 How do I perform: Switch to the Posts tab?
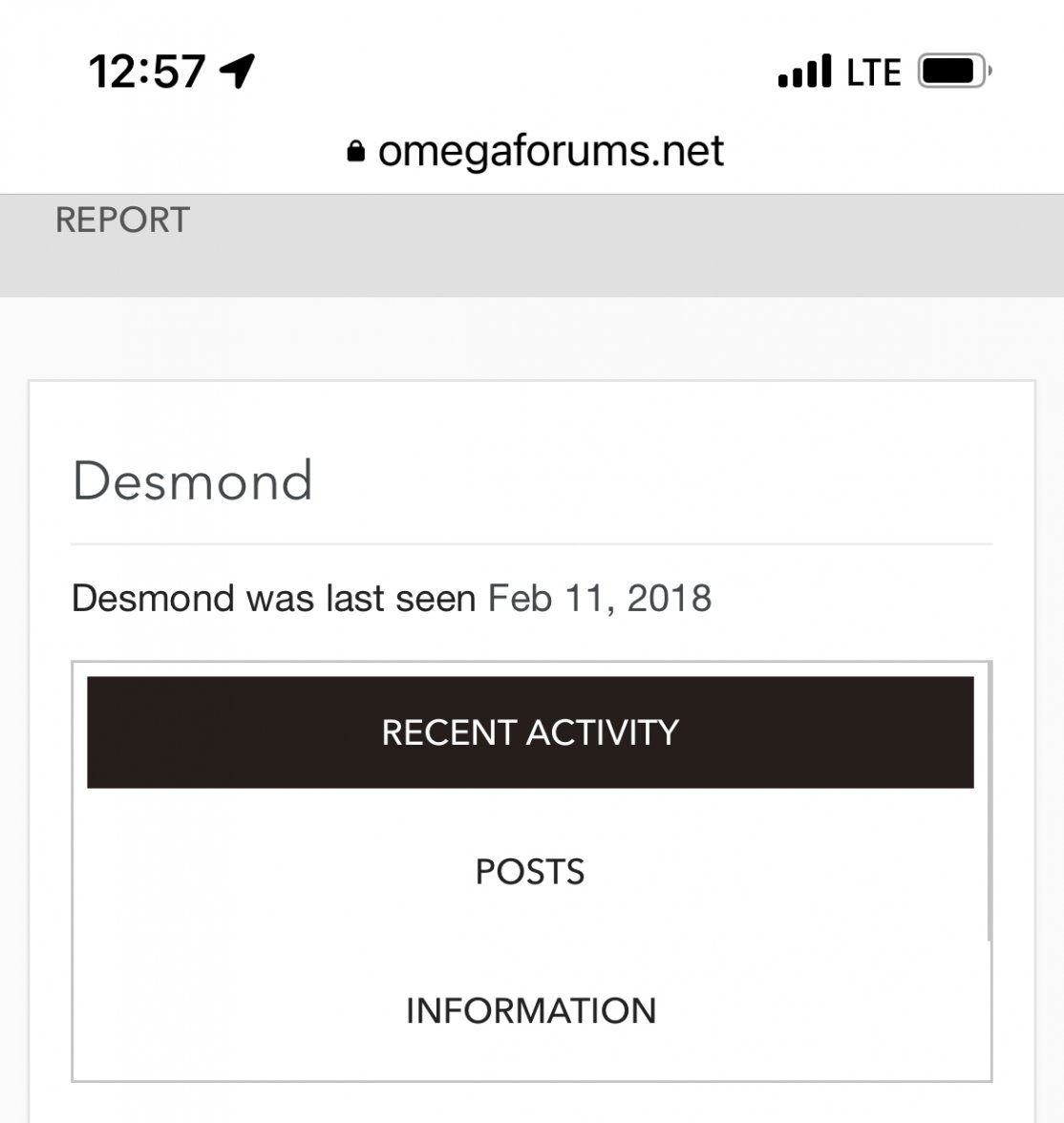coord(530,872)
